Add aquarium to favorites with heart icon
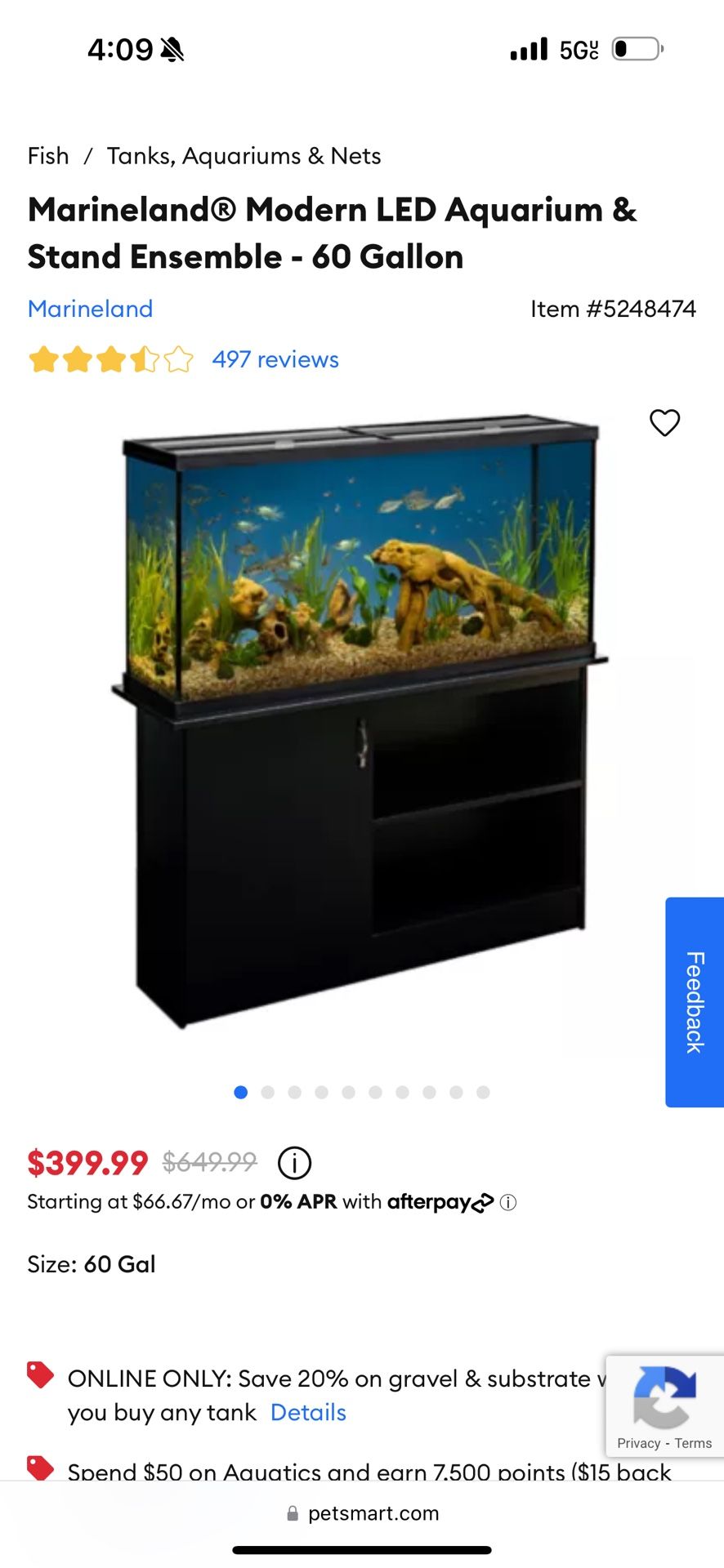 [664, 423]
